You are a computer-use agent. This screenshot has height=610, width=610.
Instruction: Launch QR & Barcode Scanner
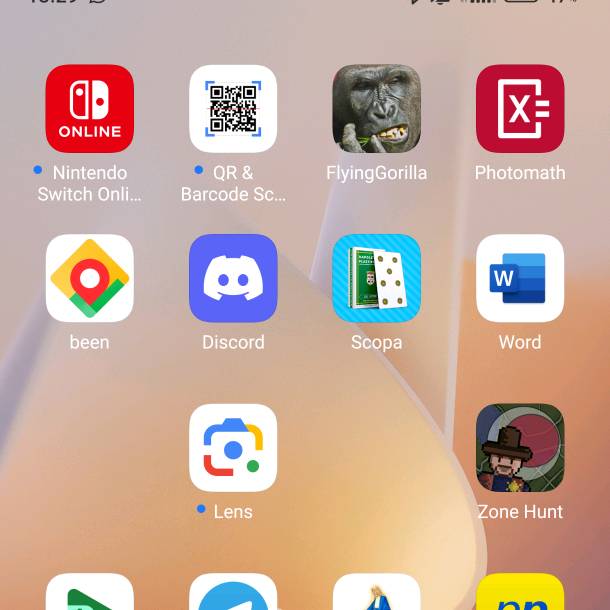pos(233,109)
